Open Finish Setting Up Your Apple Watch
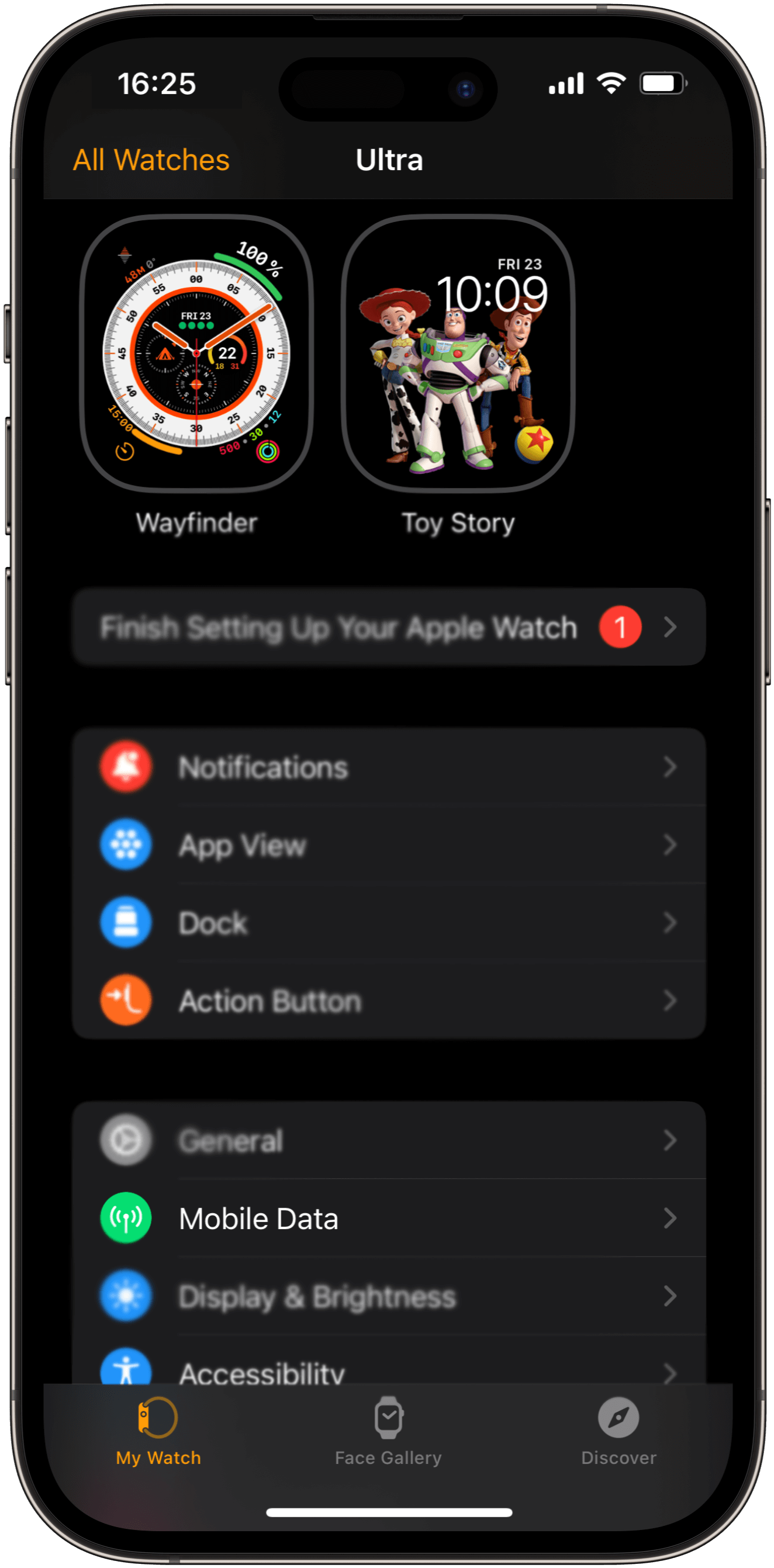This screenshot has width=774, height=1568. [389, 627]
